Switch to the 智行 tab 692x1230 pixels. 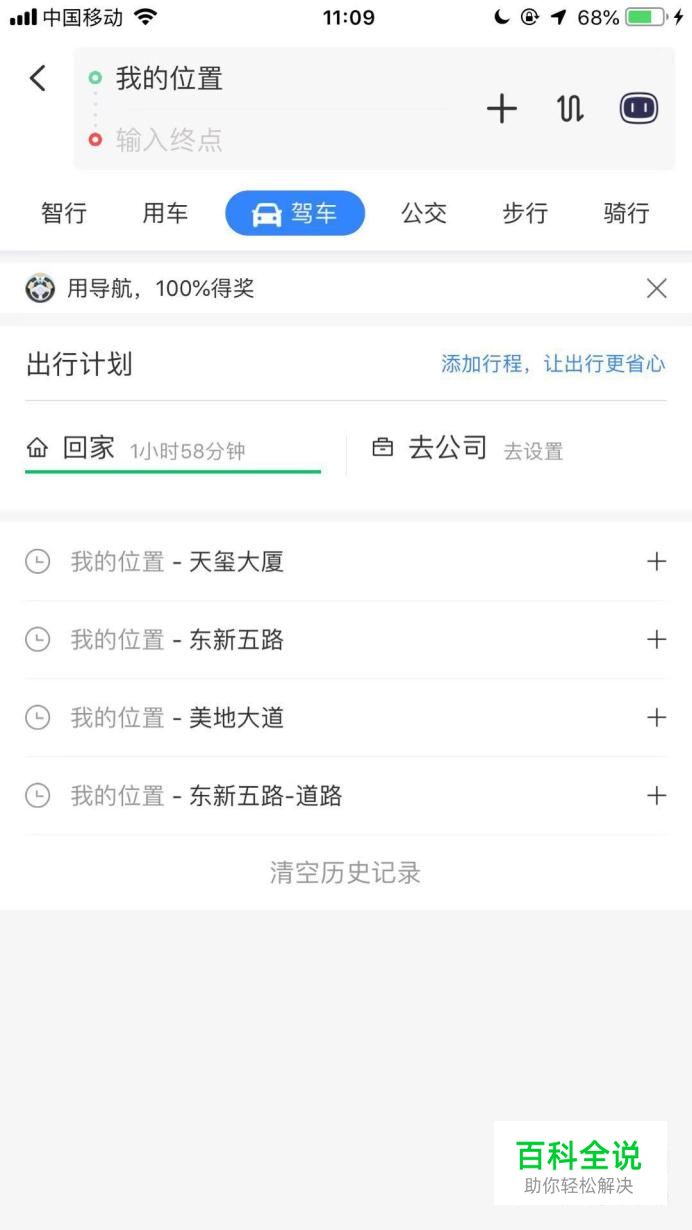pos(64,213)
